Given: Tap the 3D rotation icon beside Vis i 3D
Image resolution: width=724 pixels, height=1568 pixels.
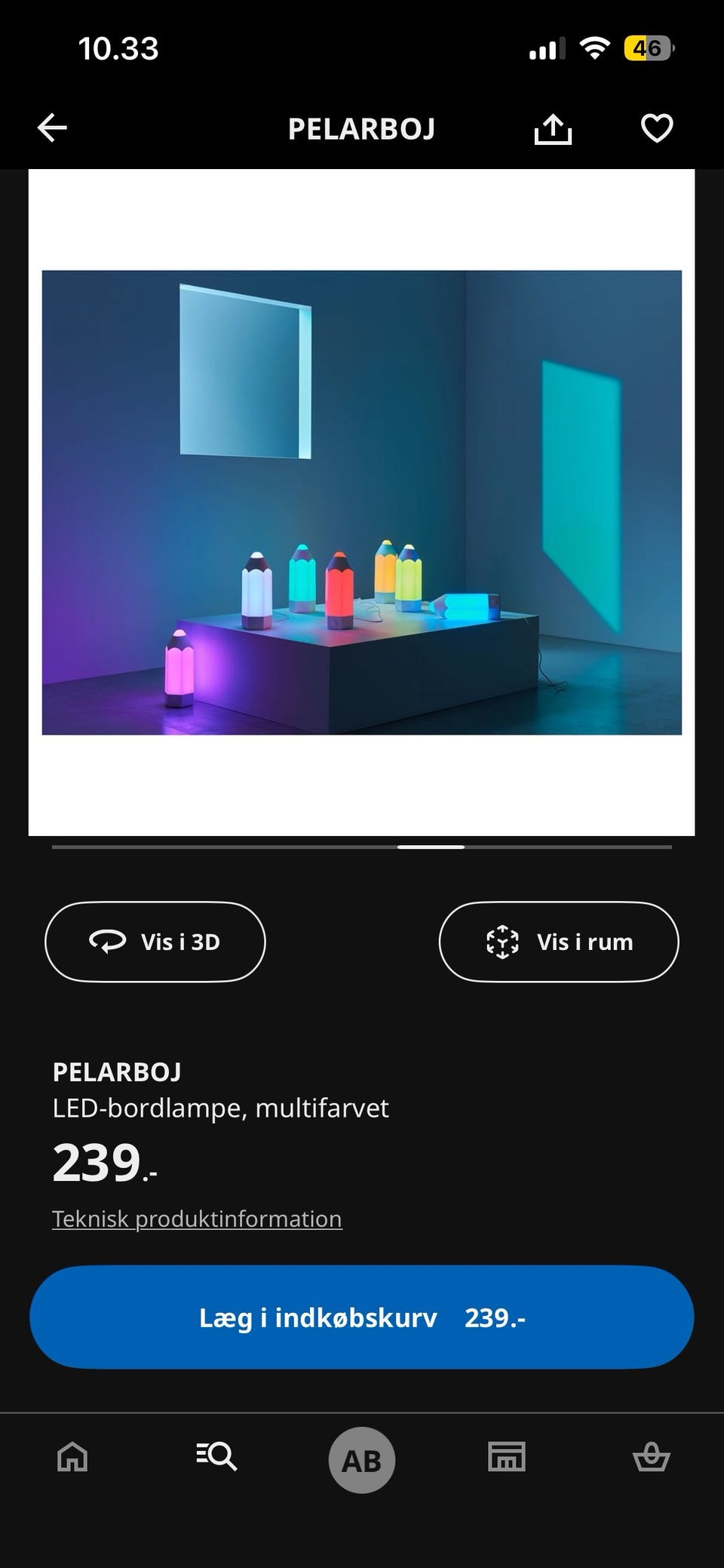Looking at the screenshot, I should [x=108, y=941].
